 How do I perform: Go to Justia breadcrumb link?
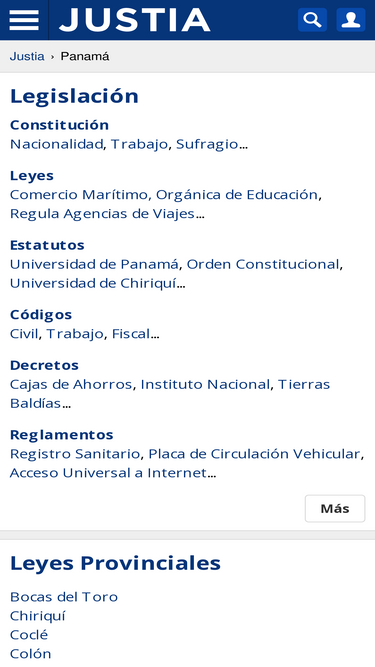tap(27, 56)
